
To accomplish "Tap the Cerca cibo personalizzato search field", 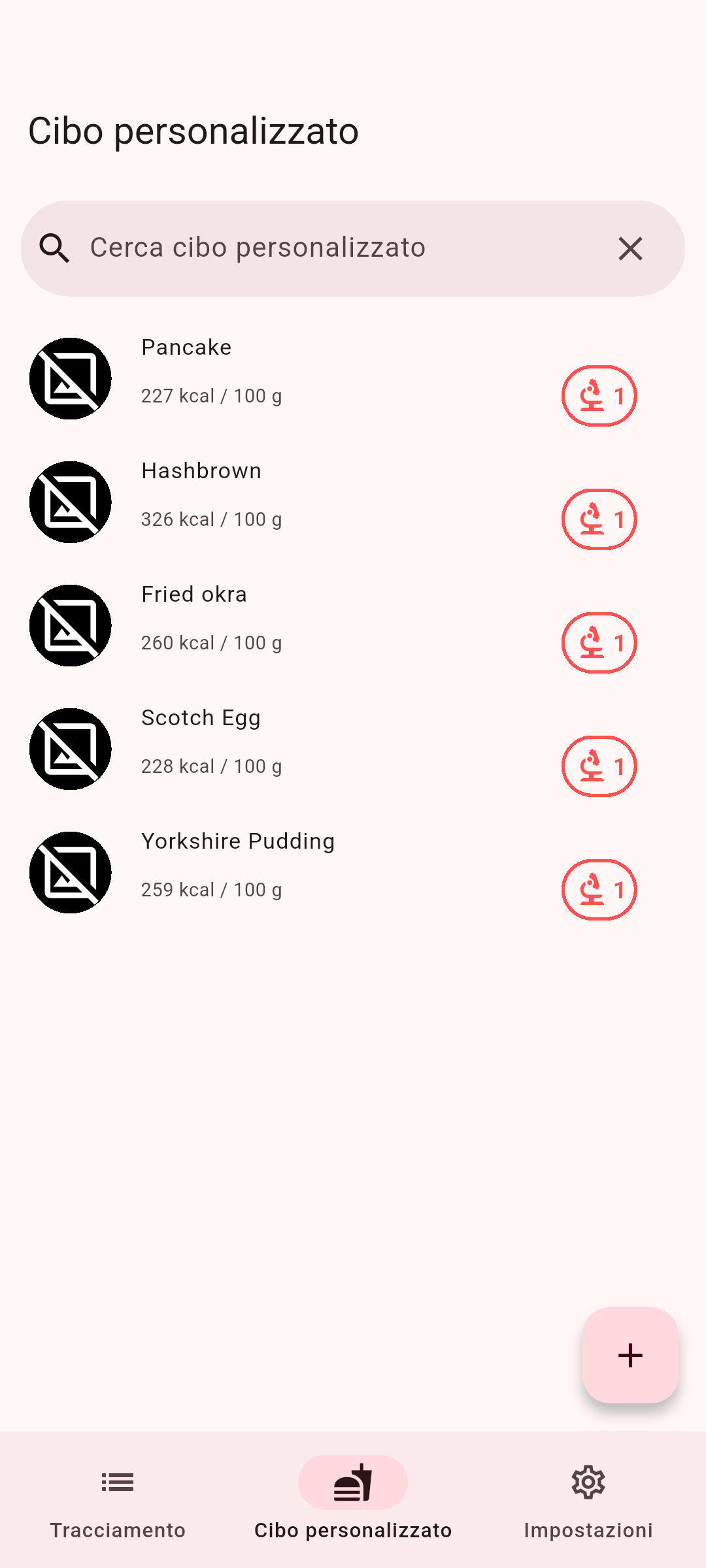I will point(327,248).
